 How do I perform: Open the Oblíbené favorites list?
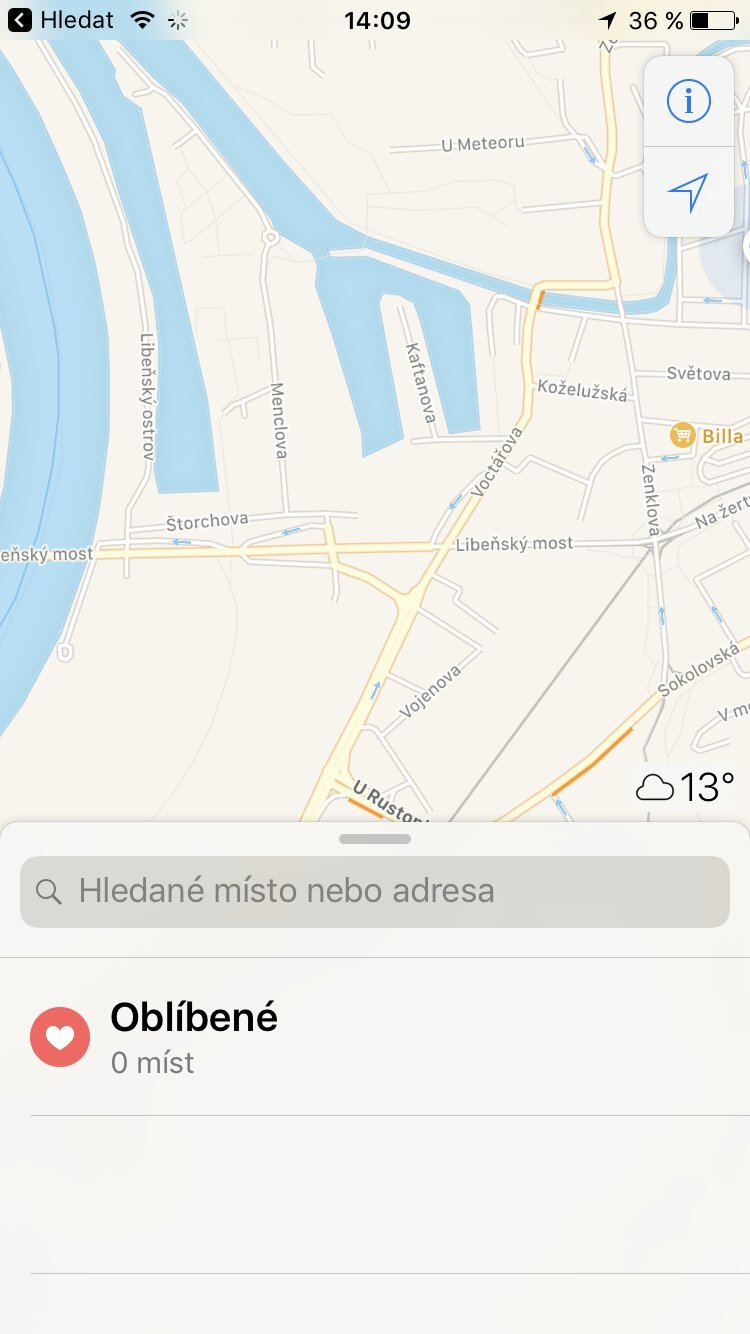194,1036
